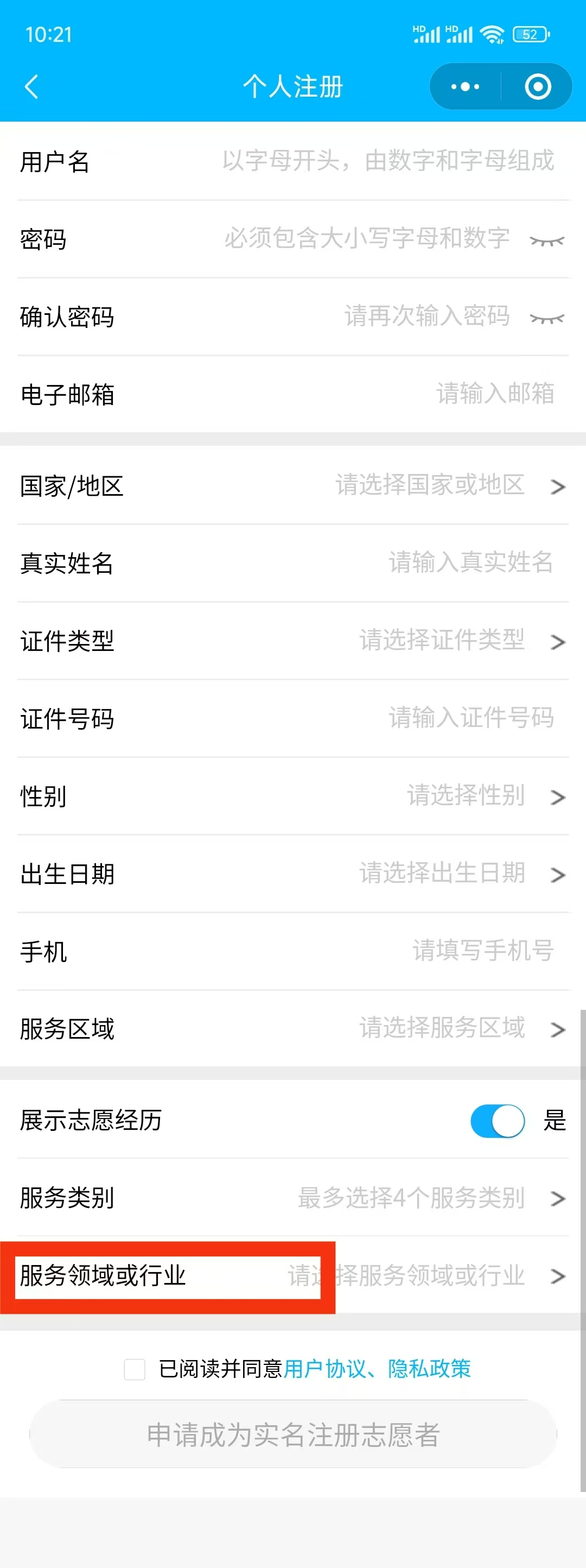Go back from 个人注册 page
Screen dimensions: 586x1568
31,86
